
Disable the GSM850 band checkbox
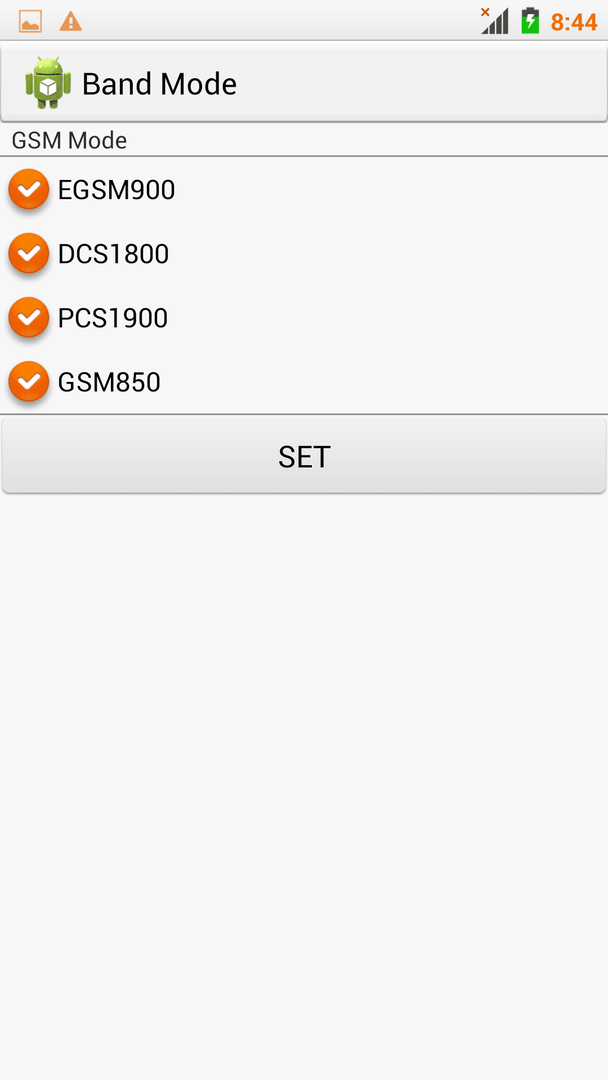(x=29, y=382)
